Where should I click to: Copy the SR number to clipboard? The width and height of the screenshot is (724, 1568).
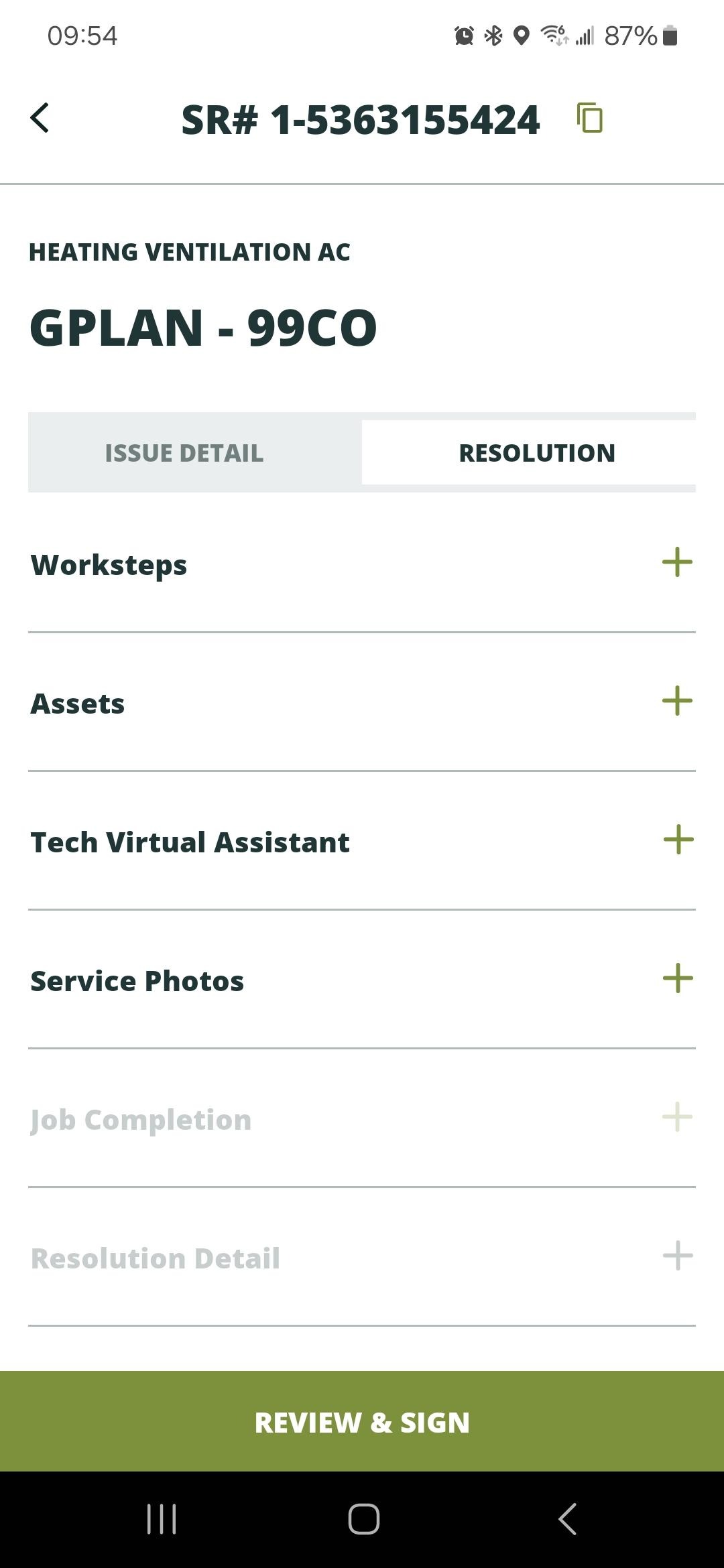(590, 118)
